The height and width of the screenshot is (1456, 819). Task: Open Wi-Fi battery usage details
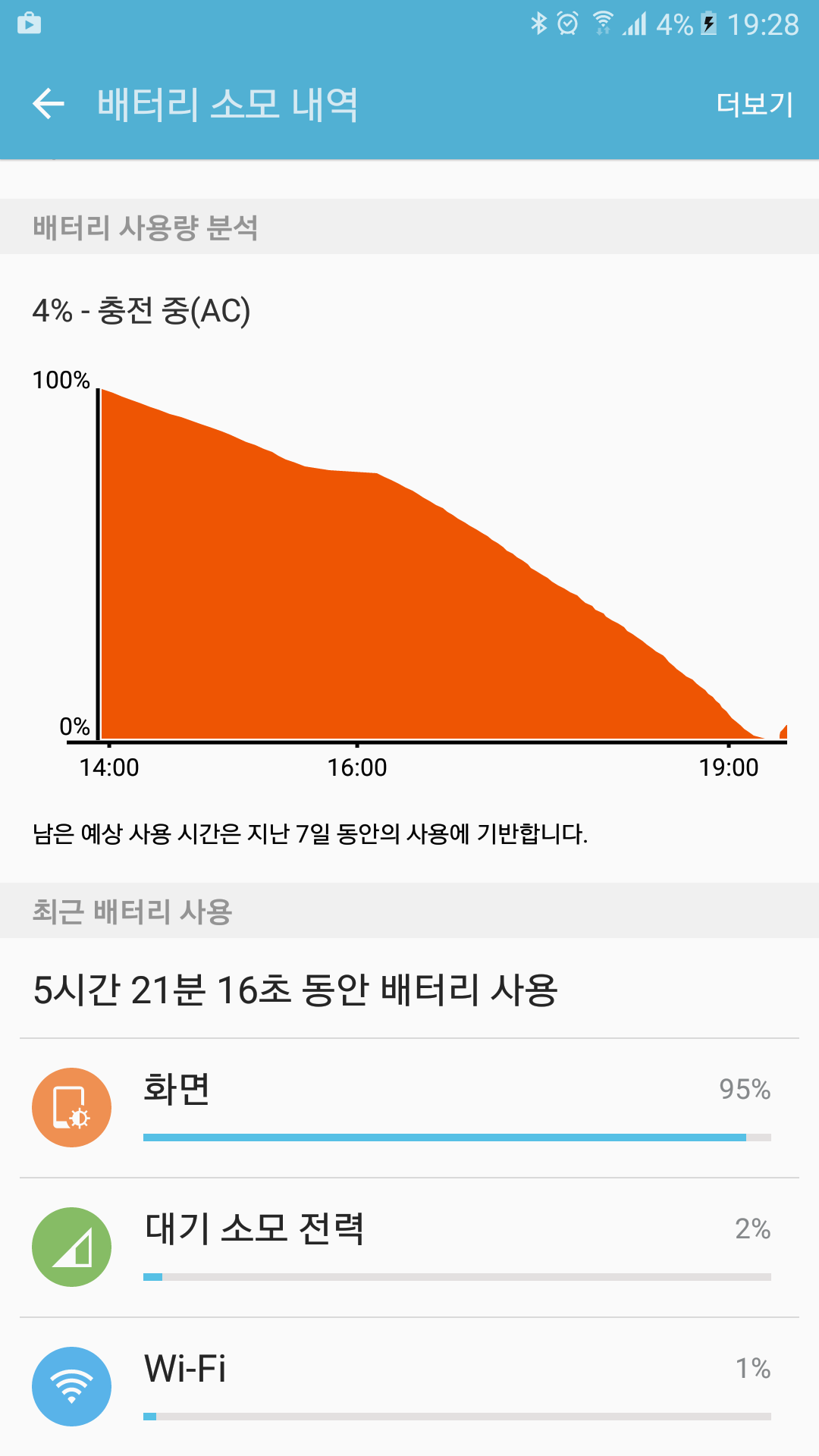(409, 1386)
